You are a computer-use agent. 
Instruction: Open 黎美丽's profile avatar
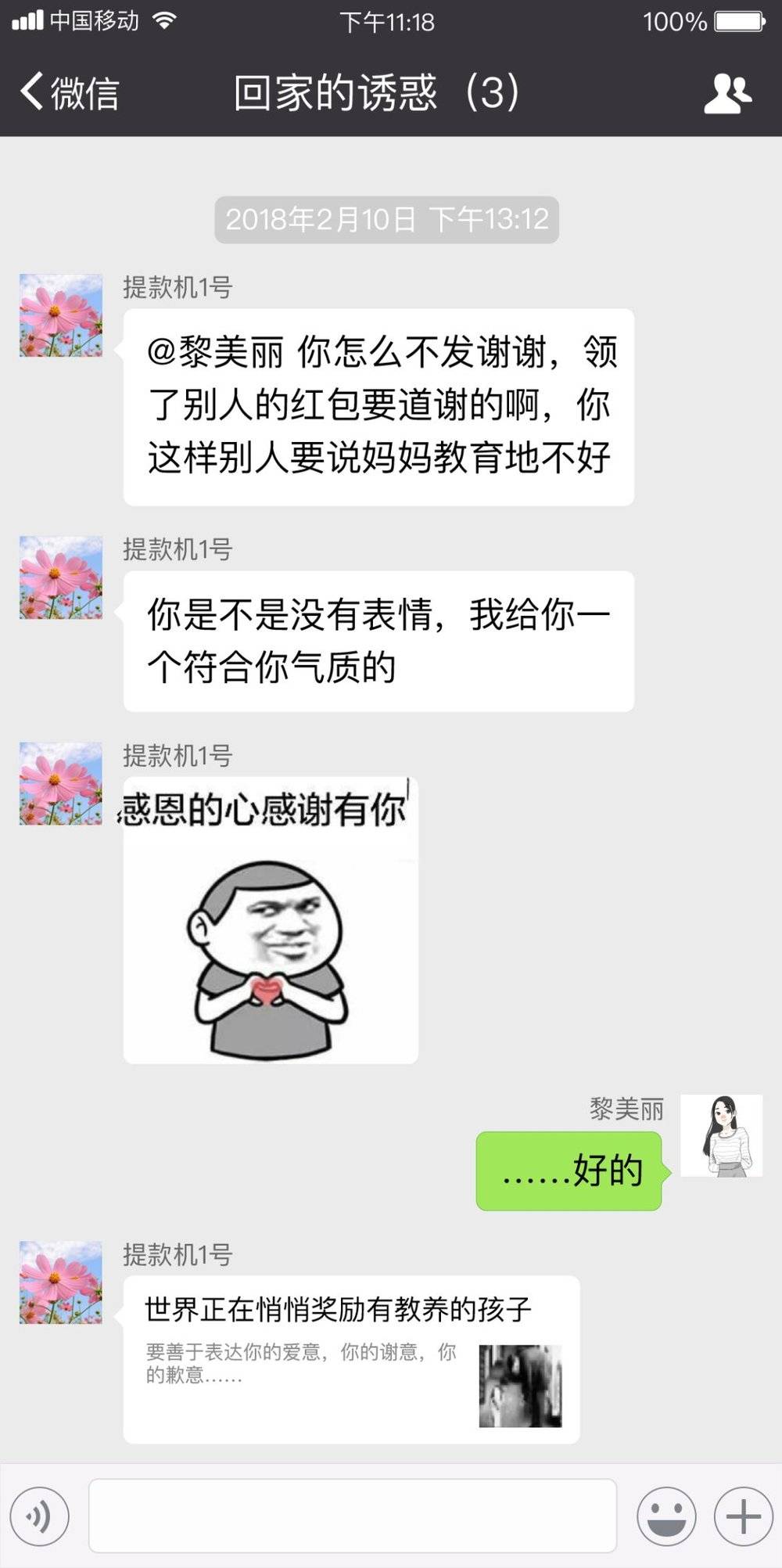coord(721,1135)
